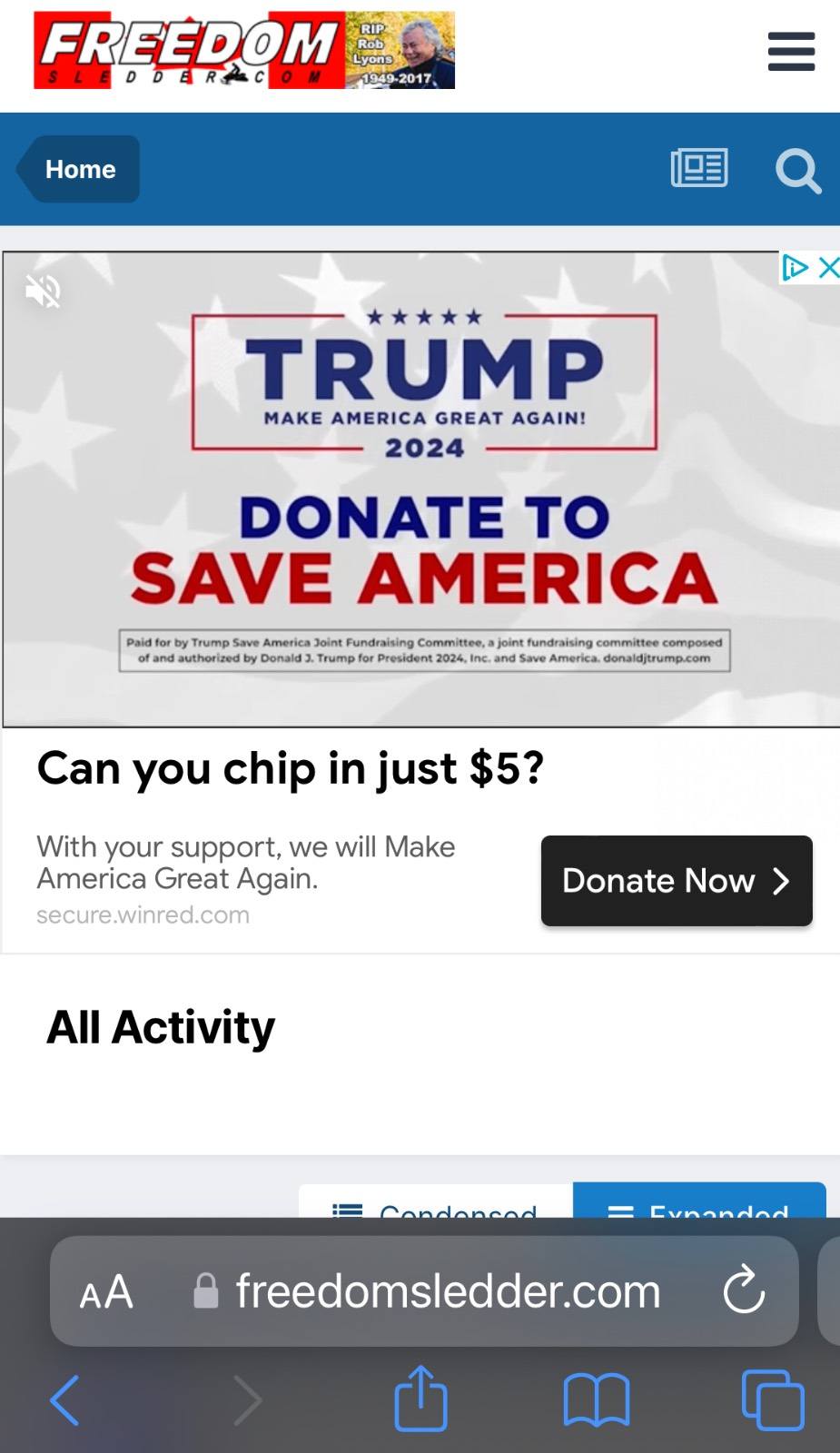840x1453 pixels.
Task: Show open tabs
Action: tap(773, 1400)
